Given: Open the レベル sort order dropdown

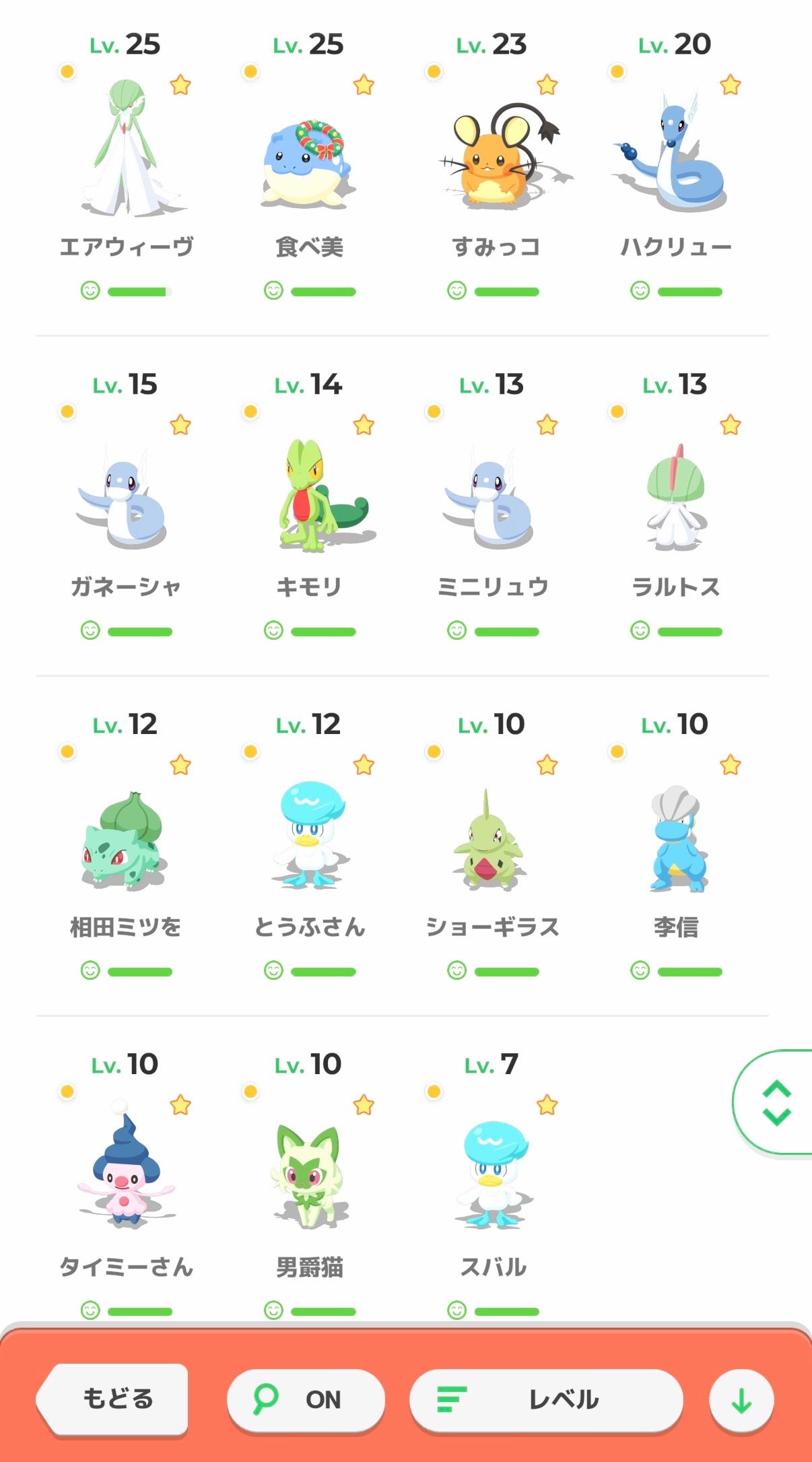Looking at the screenshot, I should click(546, 1399).
